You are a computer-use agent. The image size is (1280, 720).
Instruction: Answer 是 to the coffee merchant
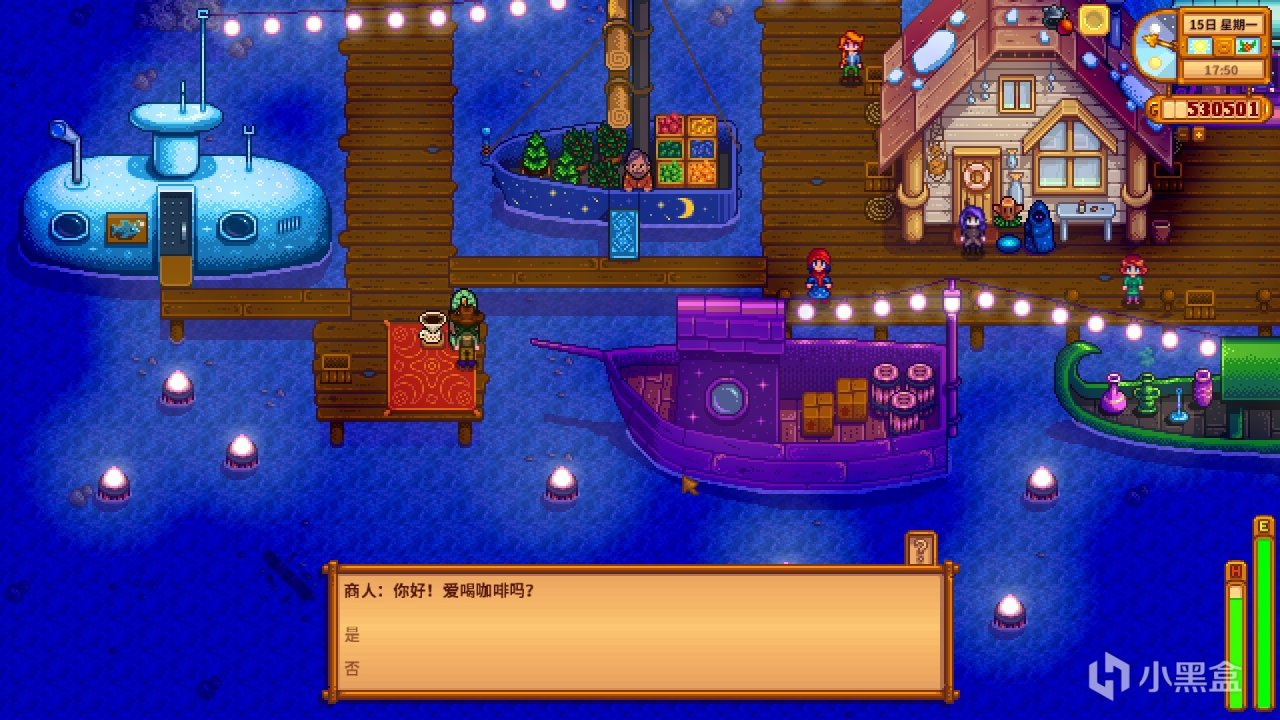352,634
